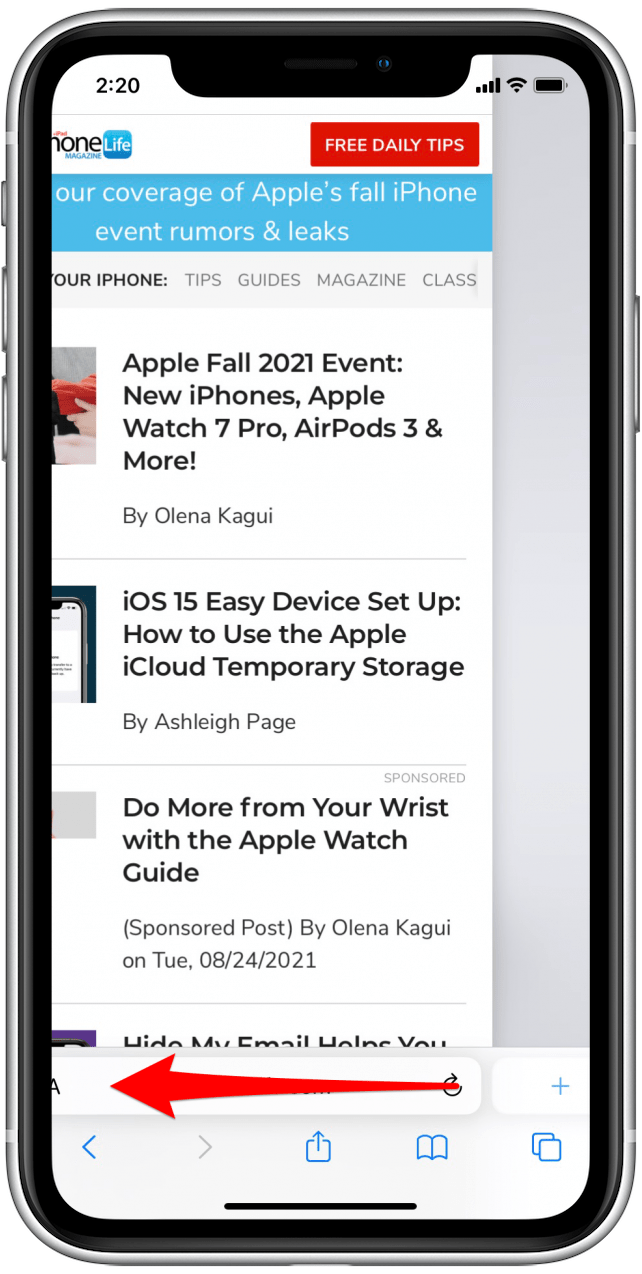
Task: Reload the page from the address bar
Action: click(452, 1085)
